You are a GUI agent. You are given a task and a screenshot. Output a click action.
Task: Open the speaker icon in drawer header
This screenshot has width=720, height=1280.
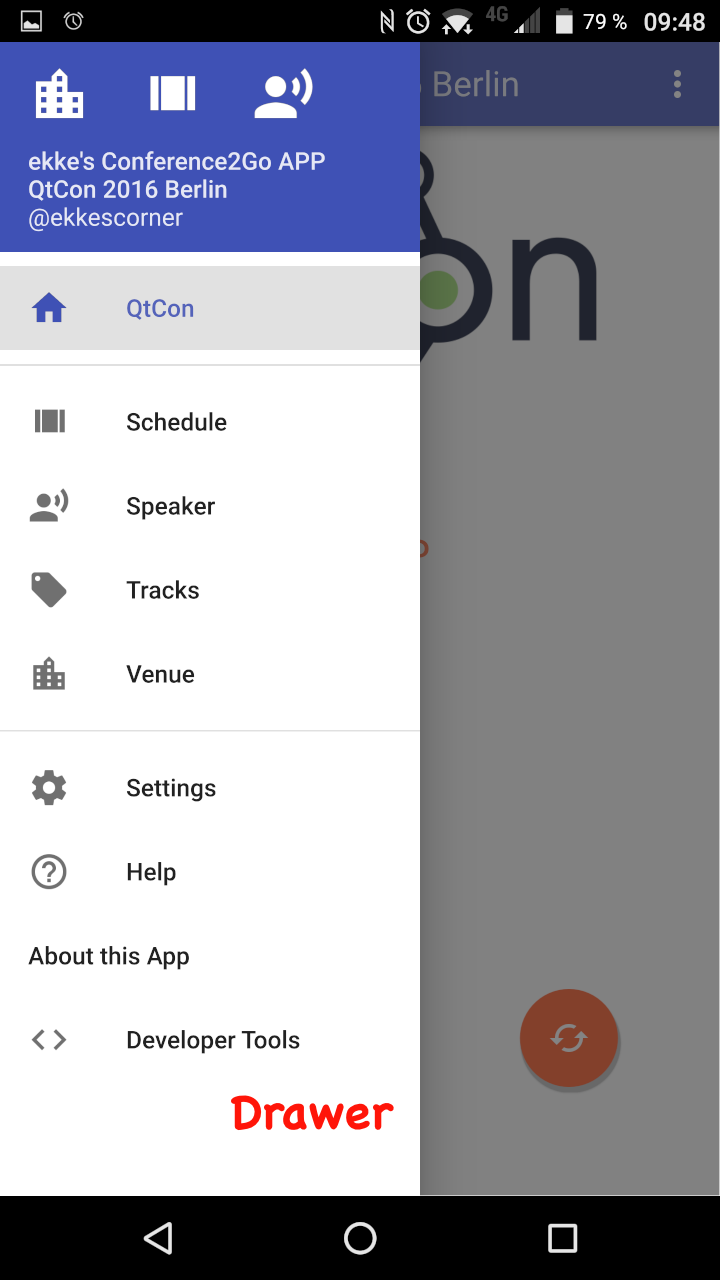[284, 94]
